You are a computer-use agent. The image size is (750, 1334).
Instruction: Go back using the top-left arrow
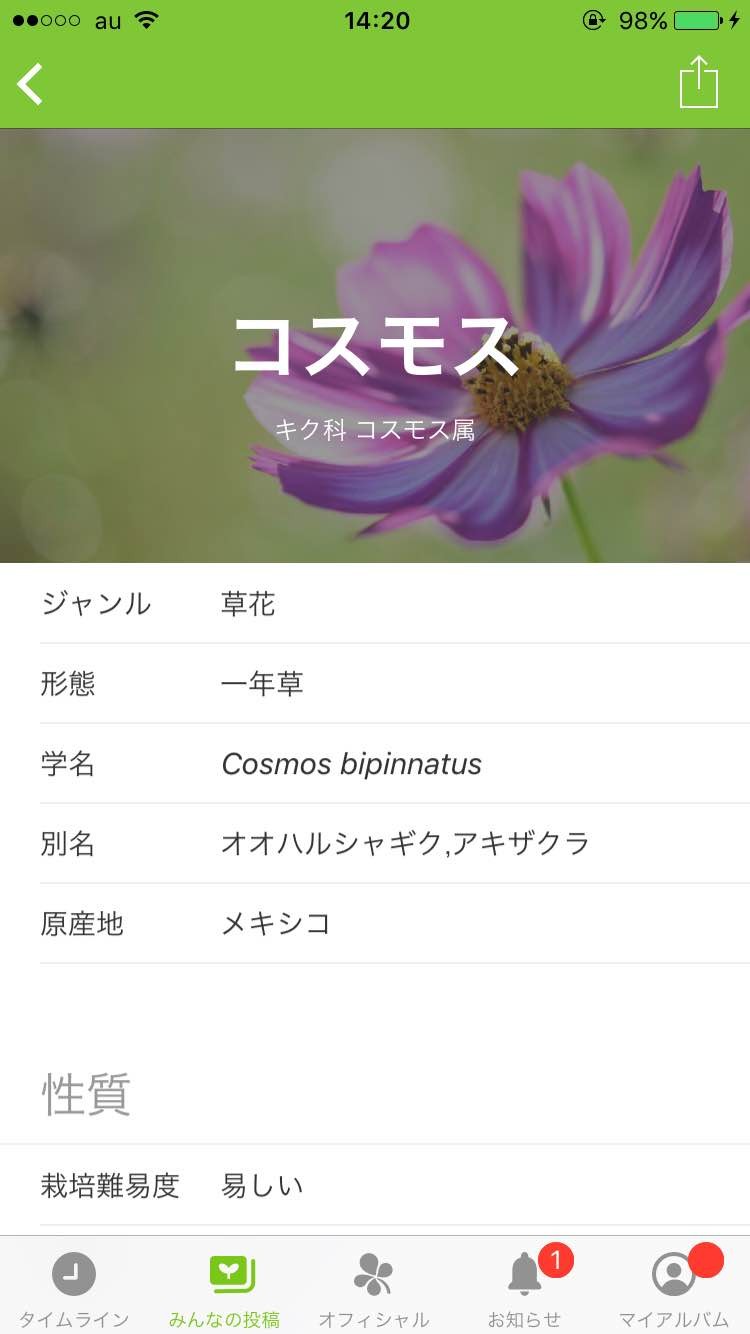pos(30,84)
